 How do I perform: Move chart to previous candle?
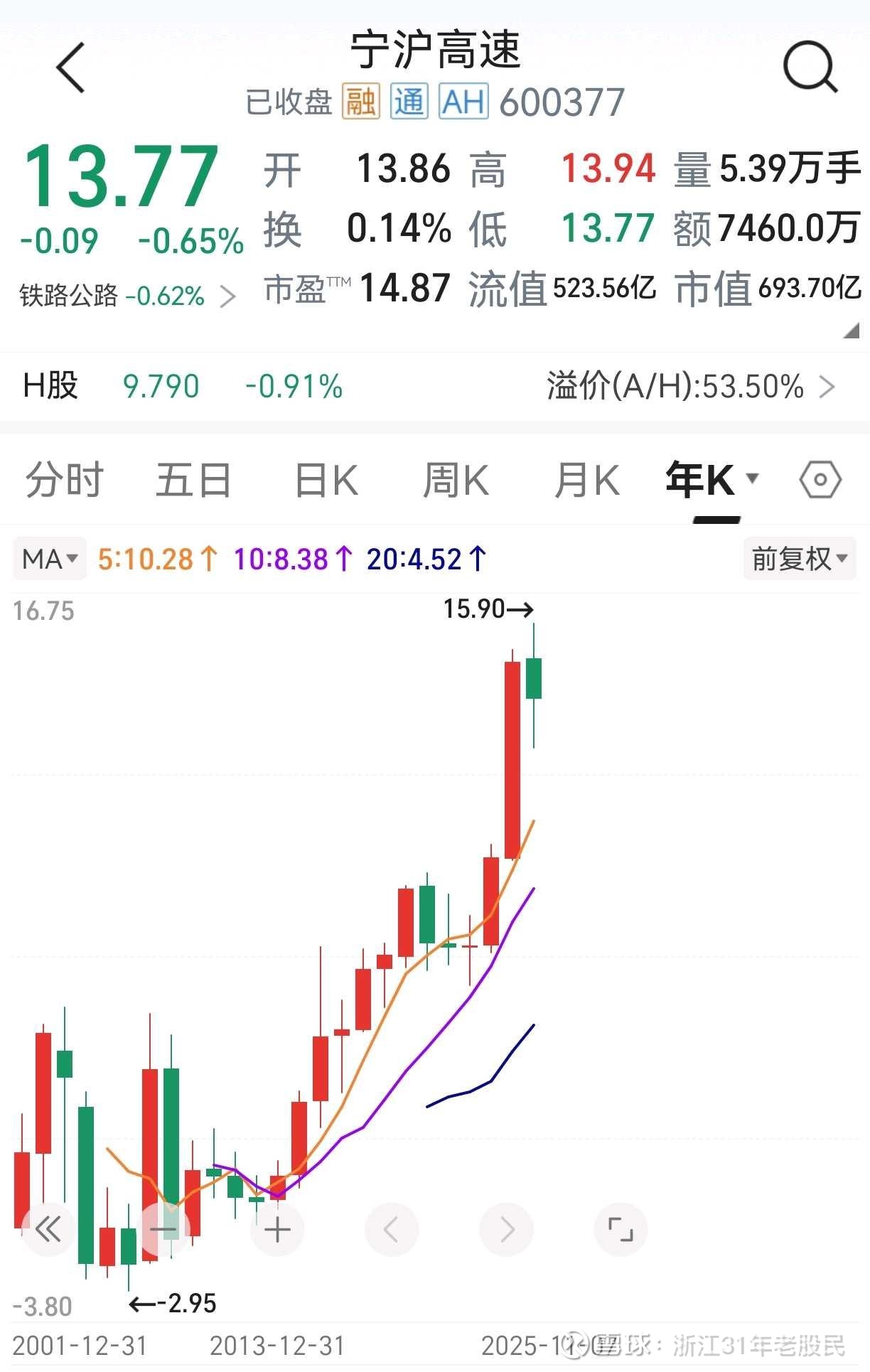click(x=392, y=1229)
